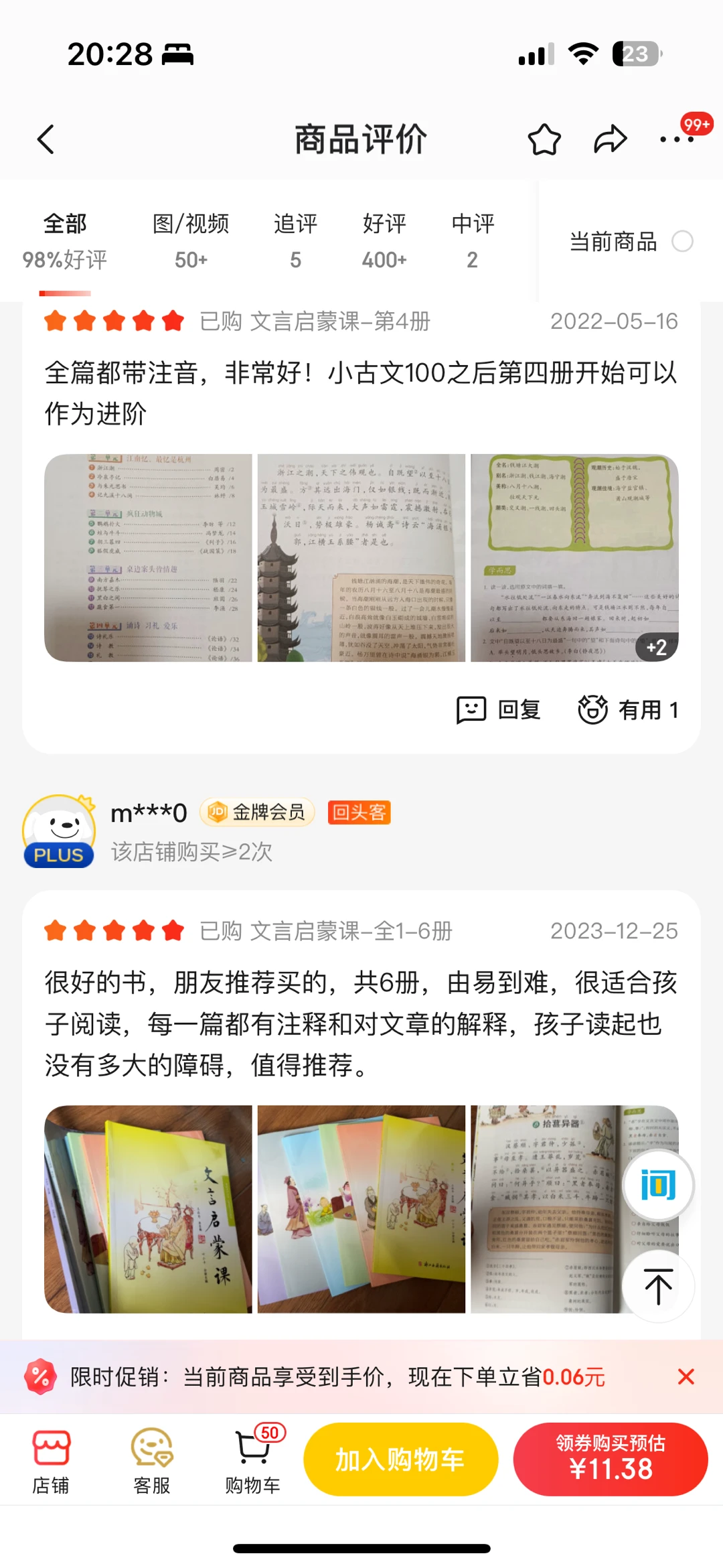
Task: Add the product via 加入购物车
Action: point(400,1459)
